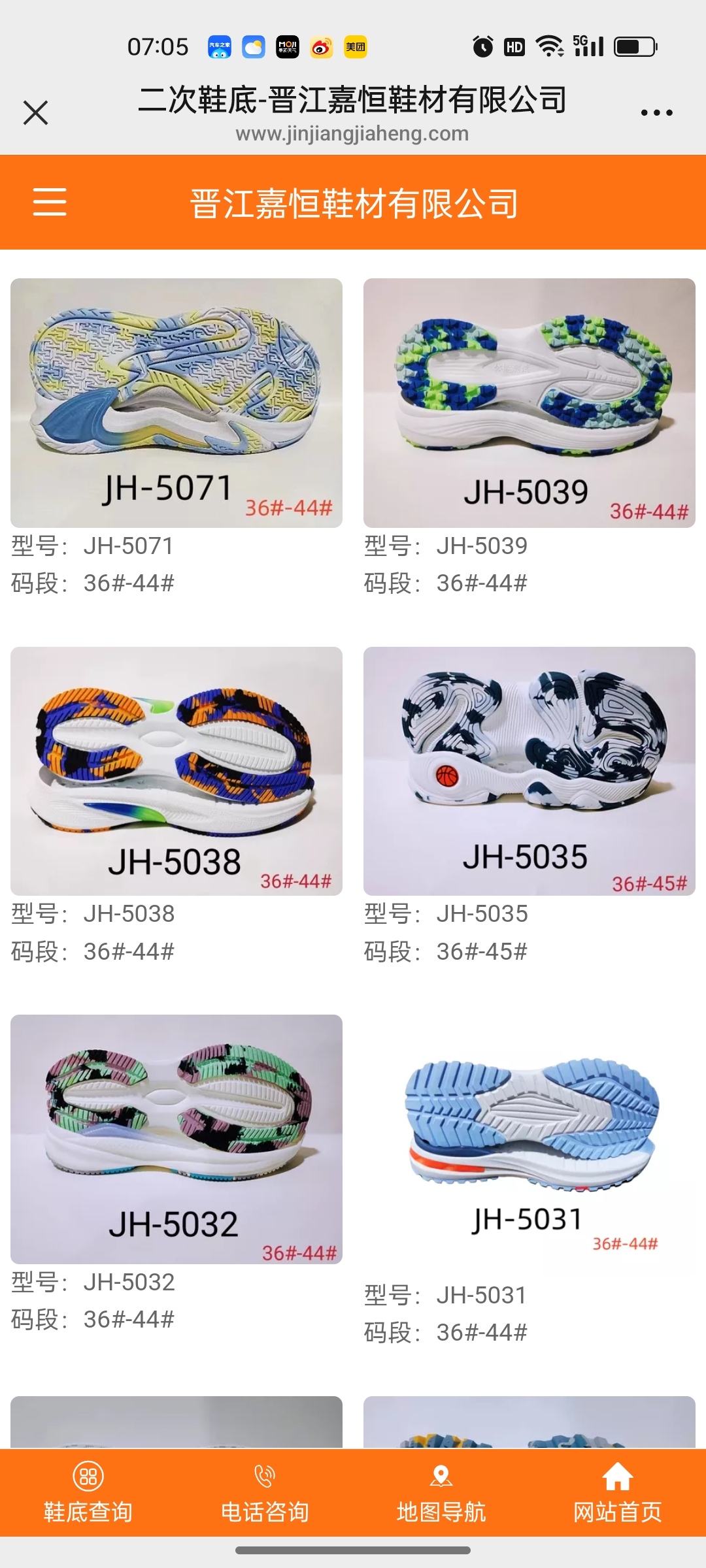Open the JH-5039 sole product
The image size is (706, 1568).
tap(529, 403)
